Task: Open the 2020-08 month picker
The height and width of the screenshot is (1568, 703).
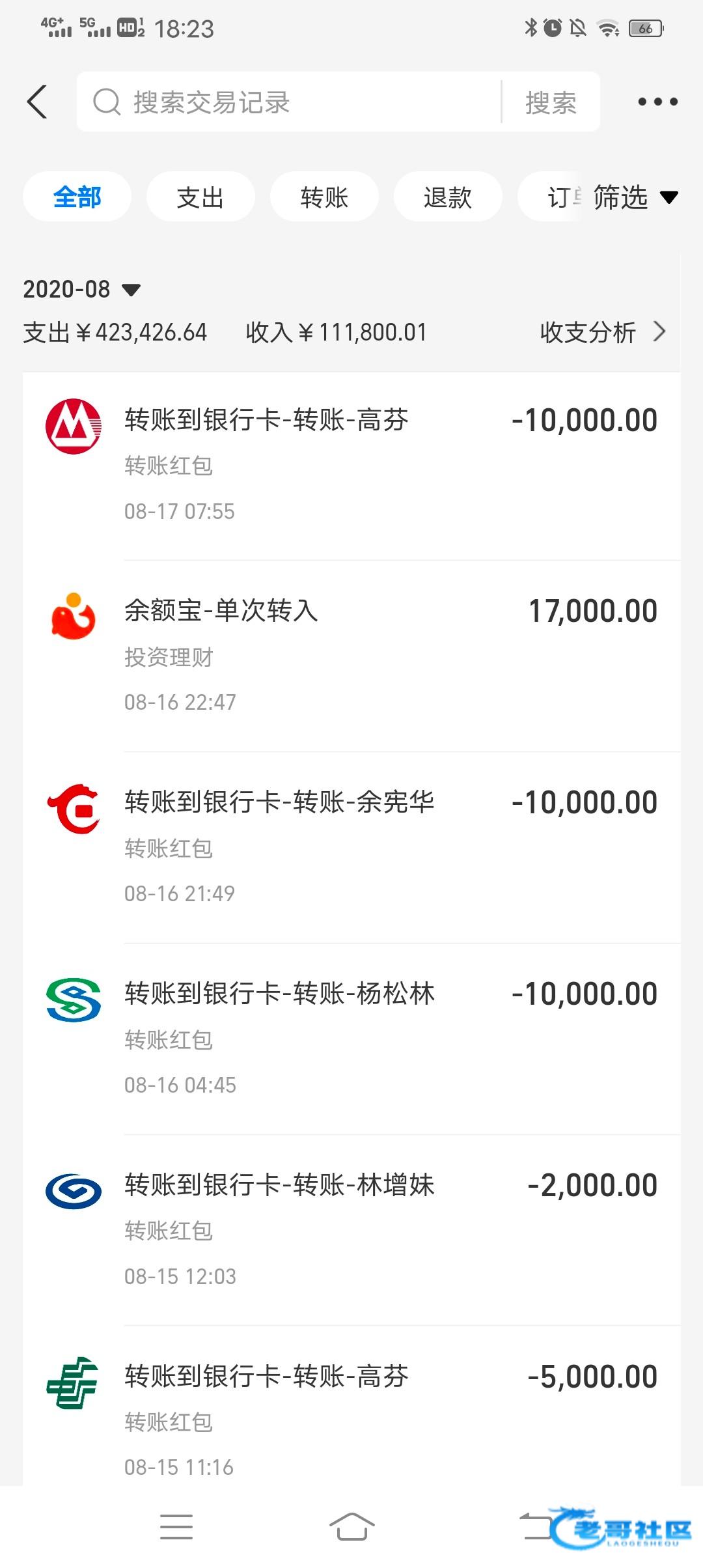Action: pos(82,289)
